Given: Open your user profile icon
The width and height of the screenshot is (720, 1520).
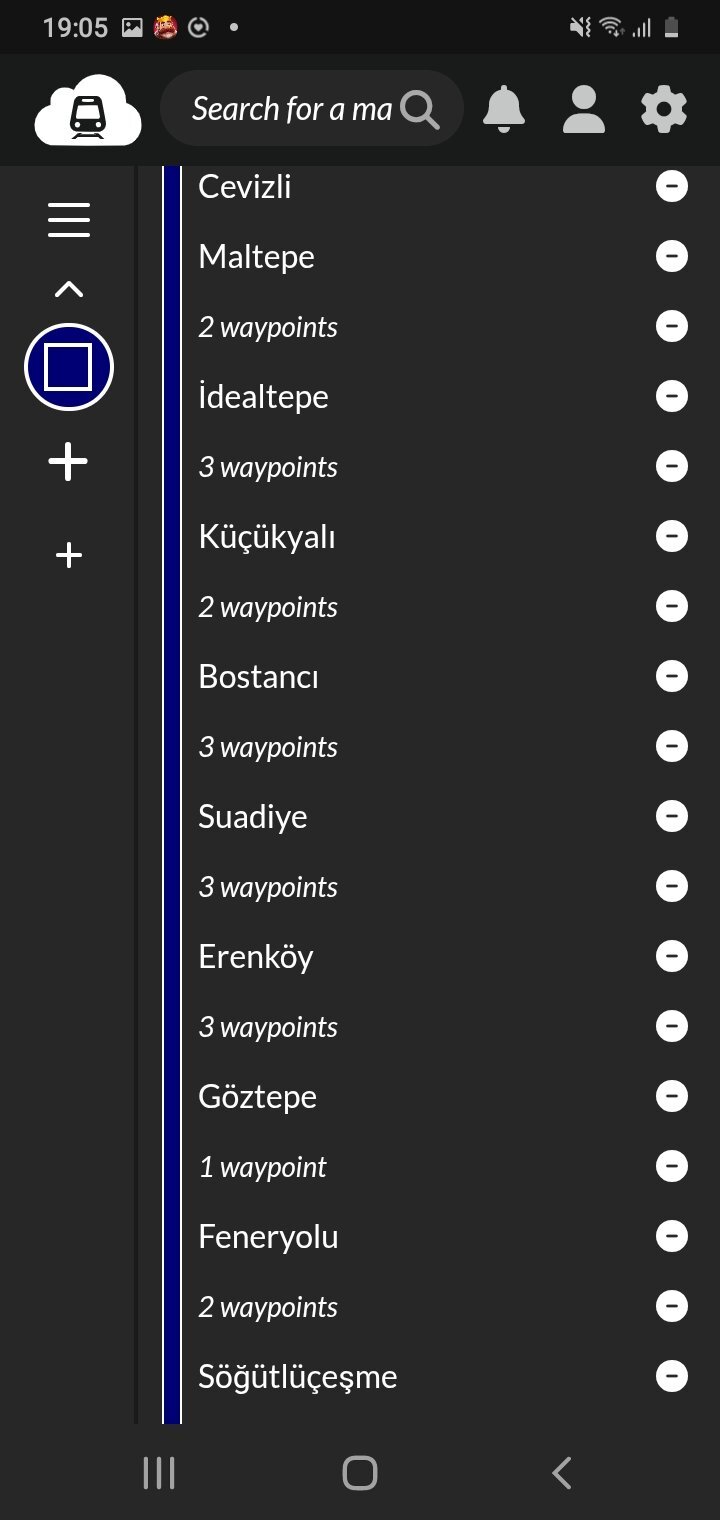Looking at the screenshot, I should pos(584,110).
